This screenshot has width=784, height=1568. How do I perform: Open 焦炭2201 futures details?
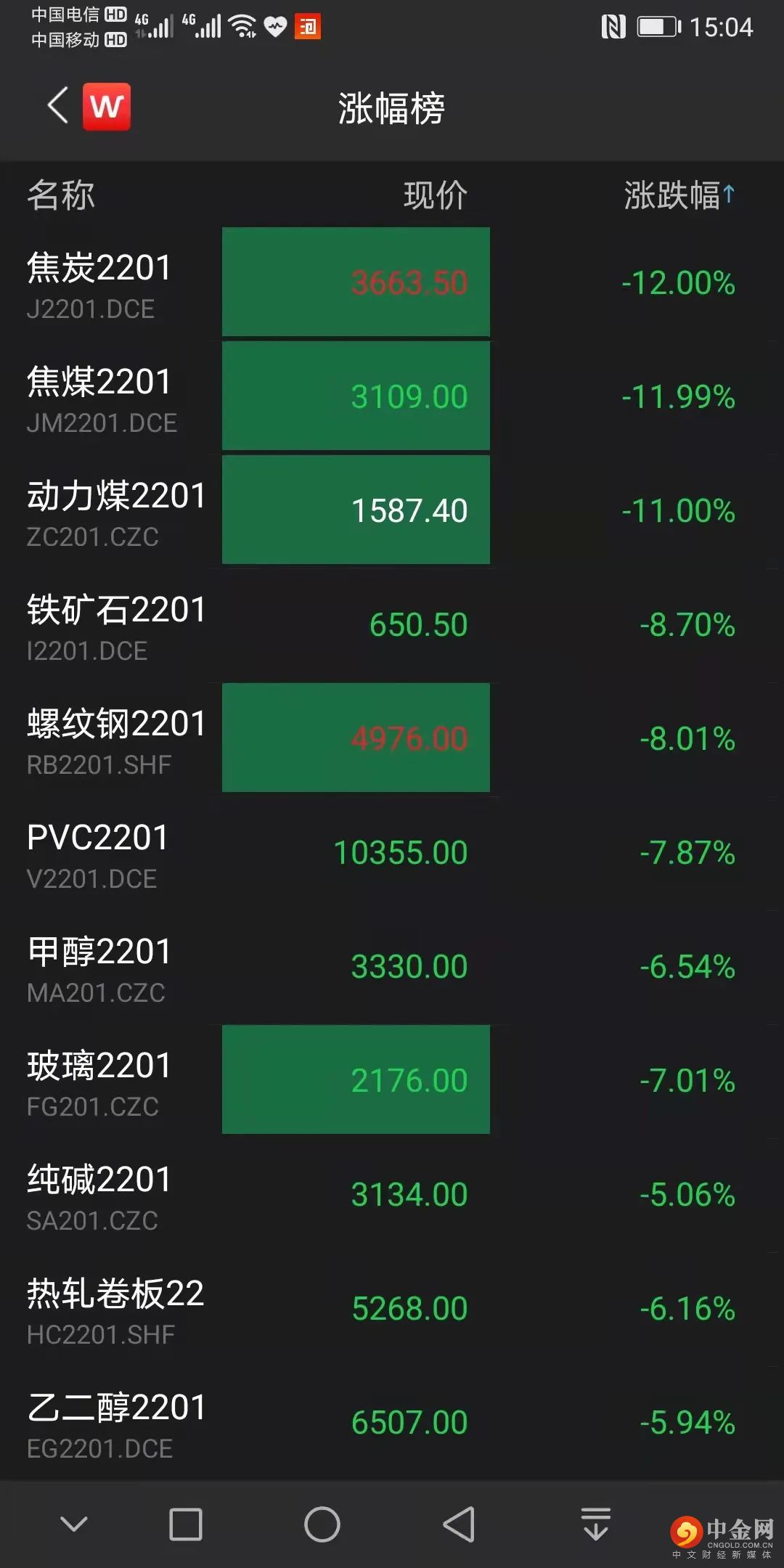[99, 283]
